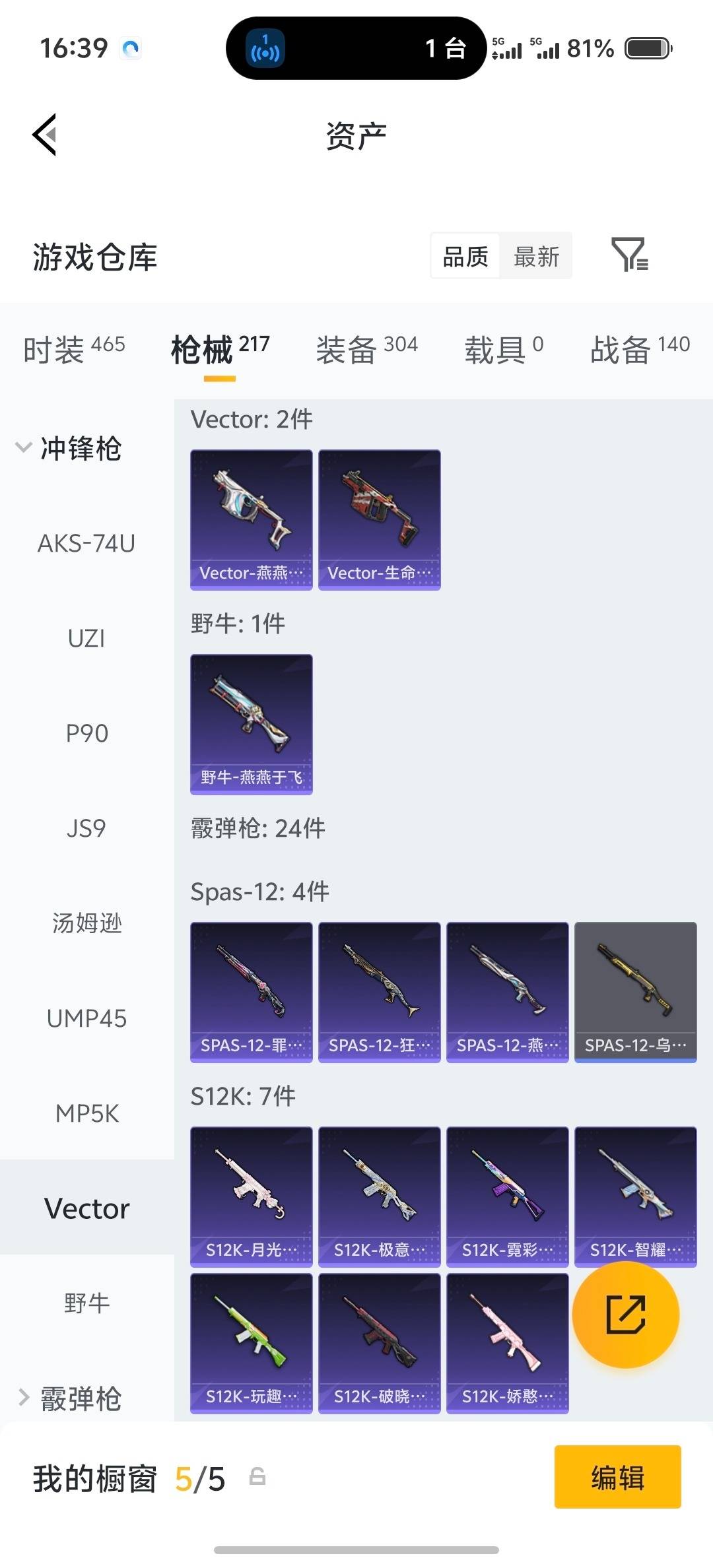Open the yellow SPAS-12-乌 skin
This screenshot has height=1568, width=713.
point(635,990)
